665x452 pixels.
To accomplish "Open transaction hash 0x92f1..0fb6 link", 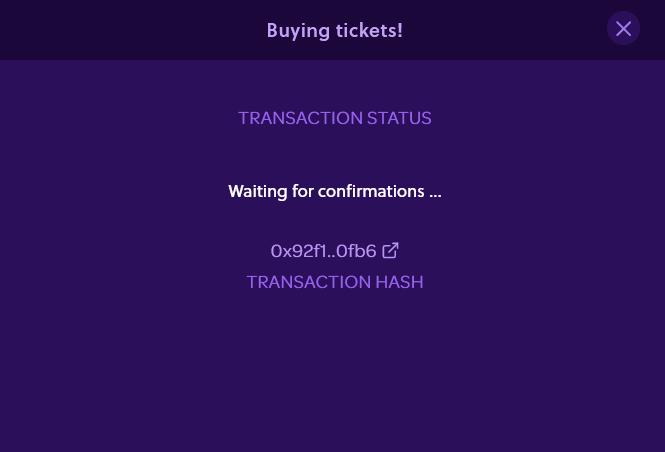I will [335, 251].
